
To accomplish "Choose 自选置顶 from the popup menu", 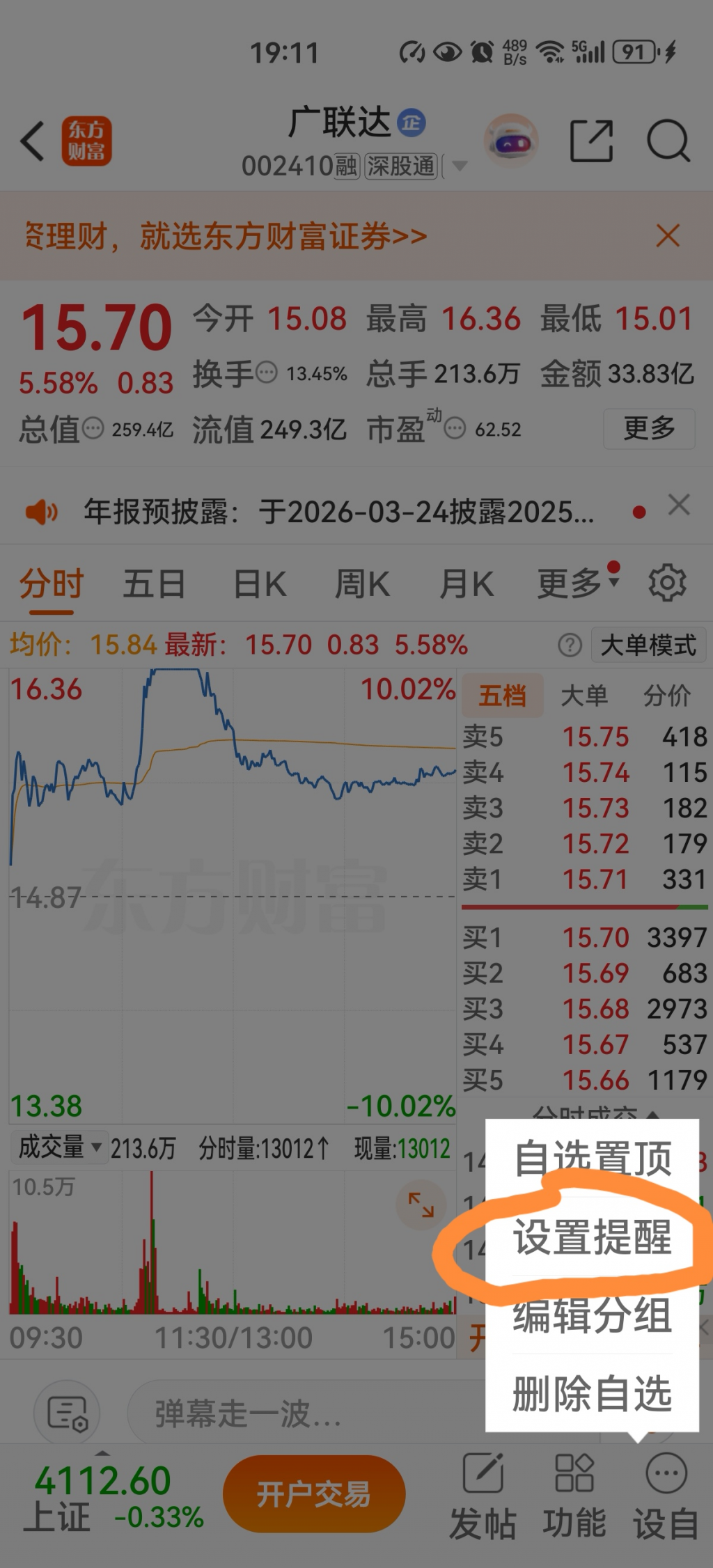I will coord(593,1159).
